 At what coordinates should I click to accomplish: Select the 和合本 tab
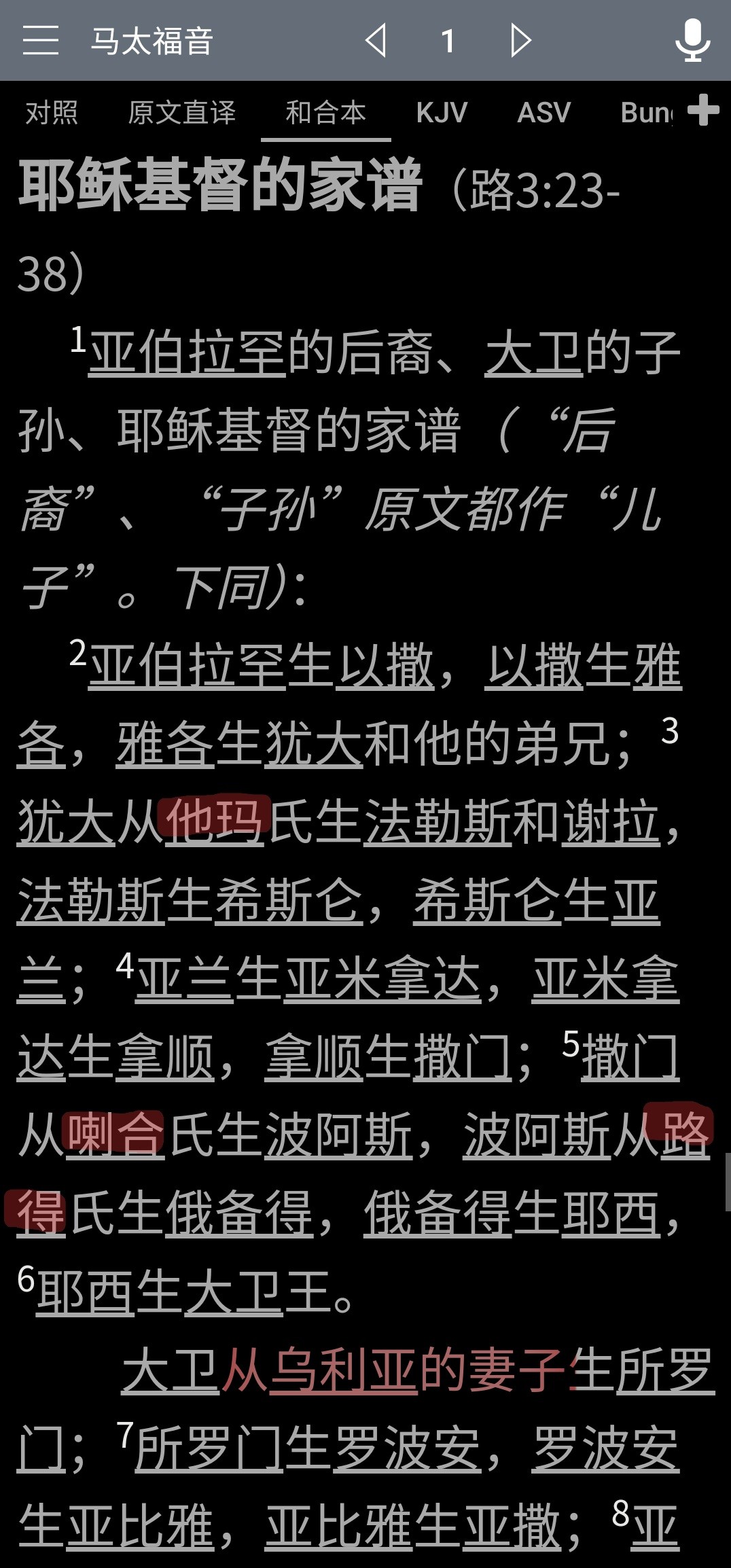pyautogui.click(x=325, y=113)
